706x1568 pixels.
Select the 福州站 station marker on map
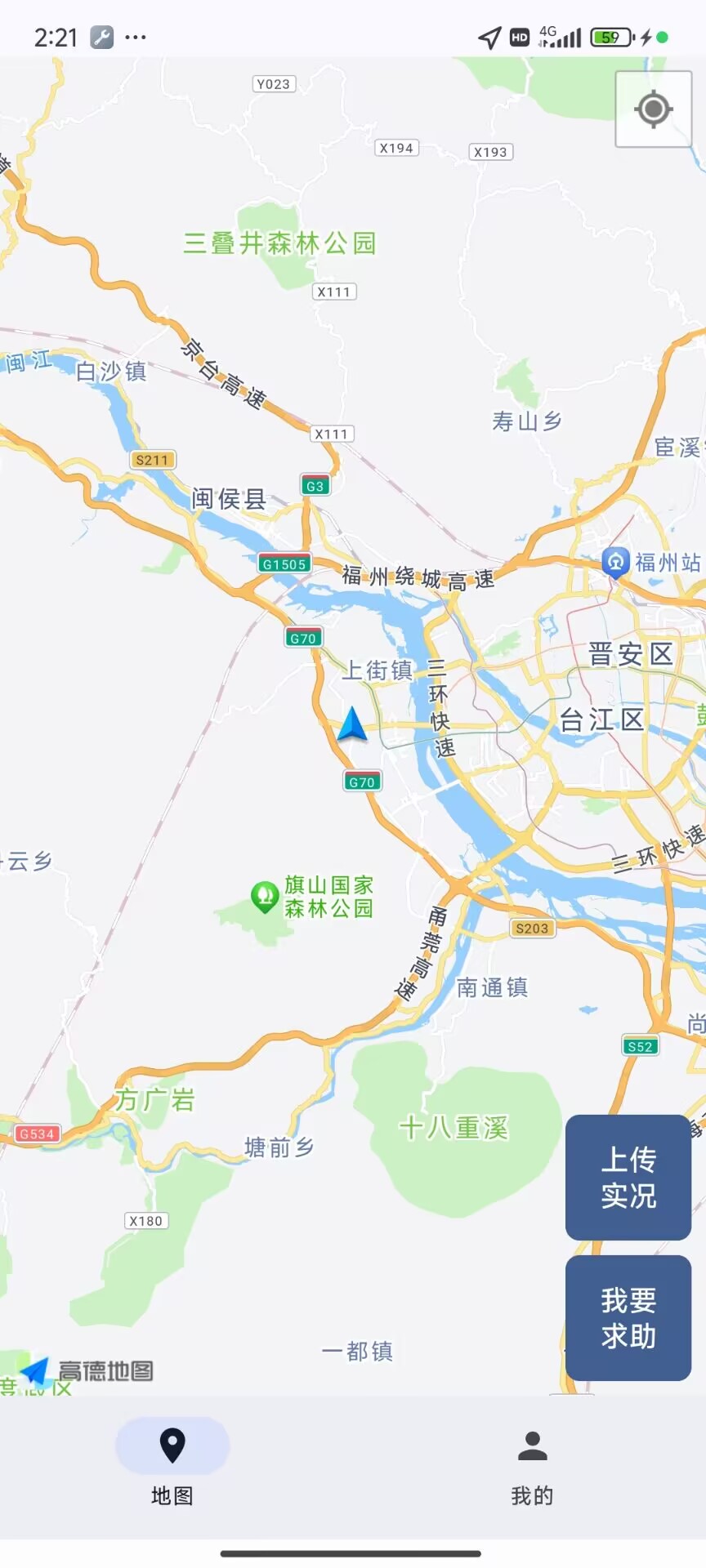[x=615, y=562]
